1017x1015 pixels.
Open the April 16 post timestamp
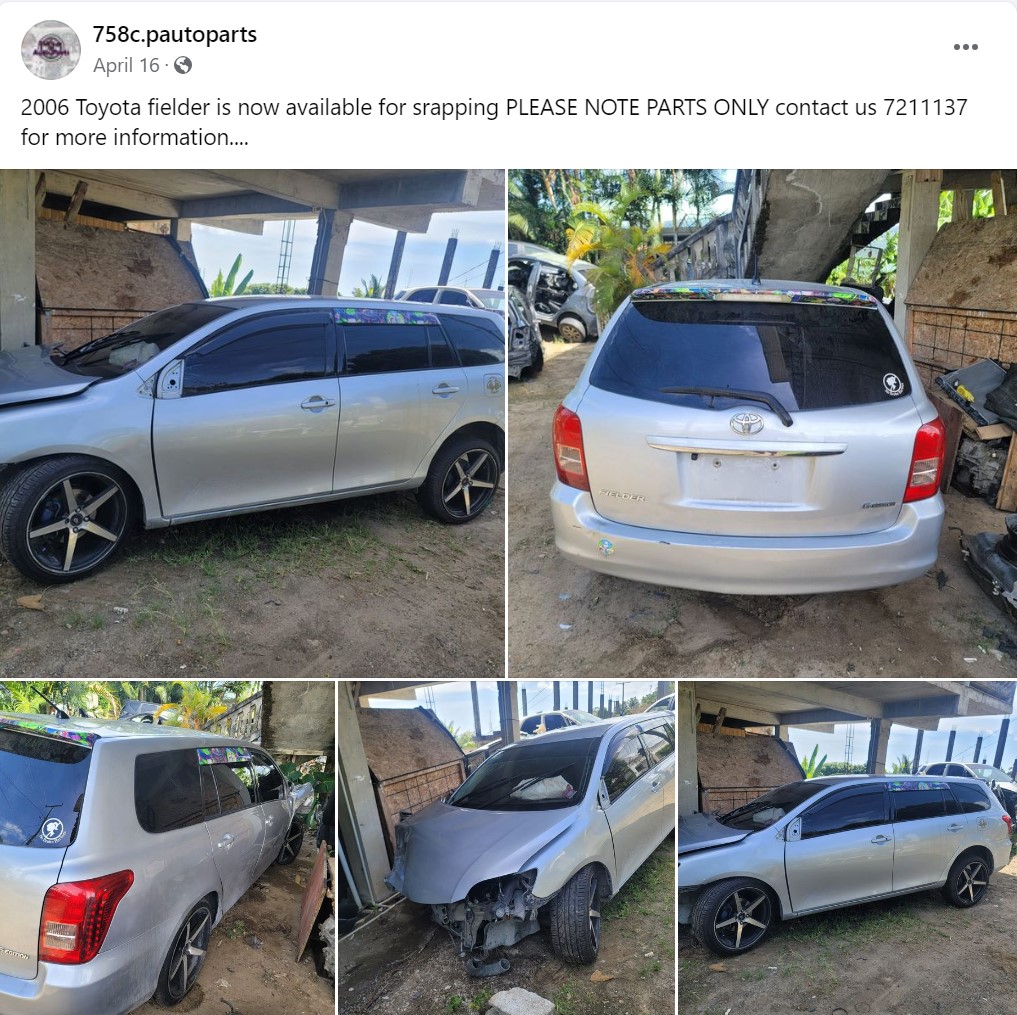[x=126, y=65]
